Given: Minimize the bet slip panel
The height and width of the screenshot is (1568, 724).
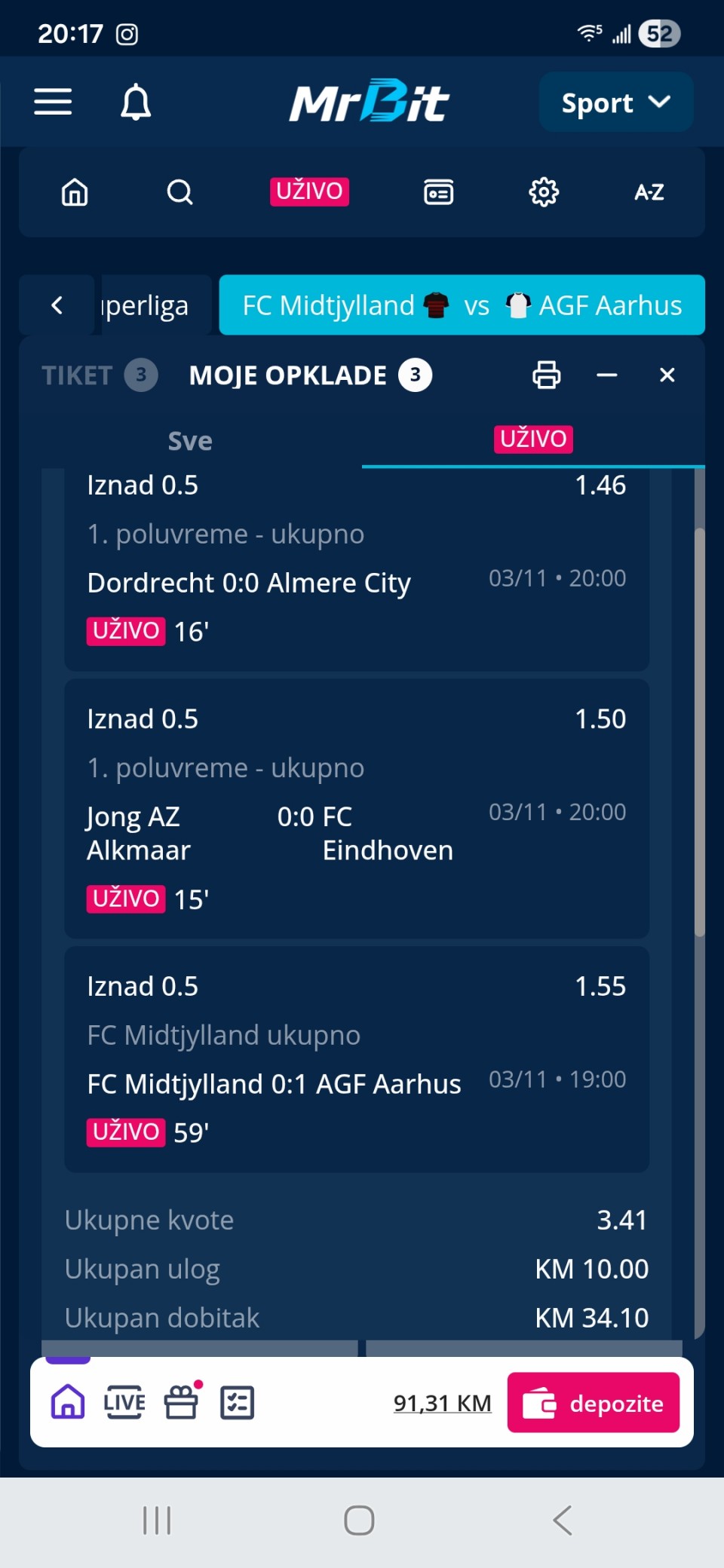Looking at the screenshot, I should [607, 375].
